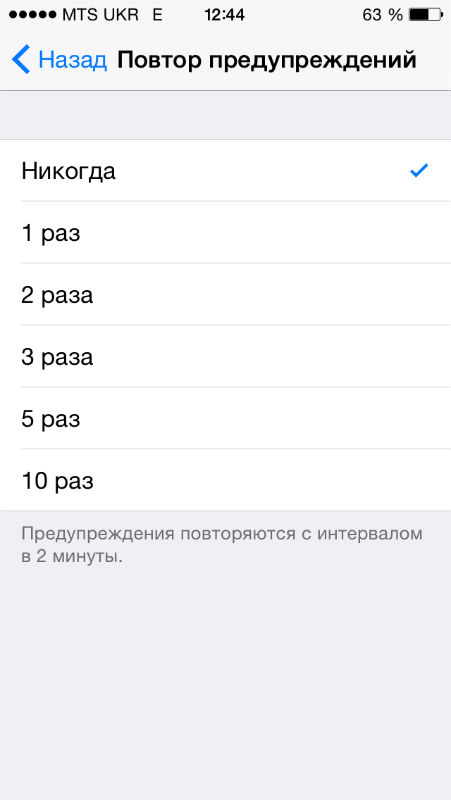The height and width of the screenshot is (800, 451).
Task: Select 5 раз for repeat alerts
Action: [x=226, y=418]
